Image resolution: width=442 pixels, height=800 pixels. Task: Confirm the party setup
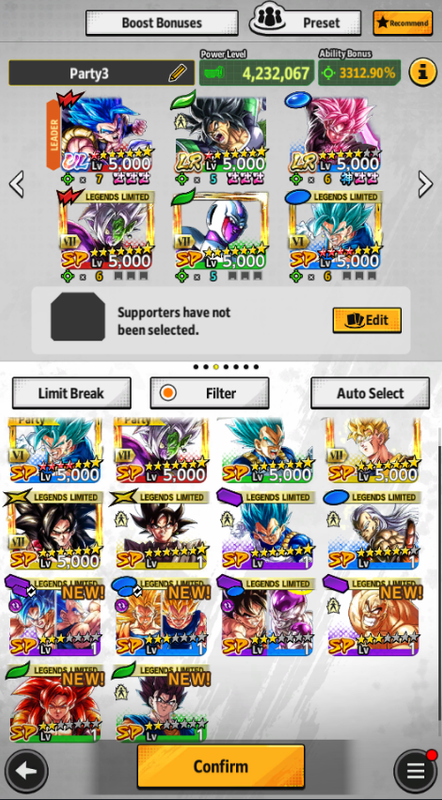221,766
